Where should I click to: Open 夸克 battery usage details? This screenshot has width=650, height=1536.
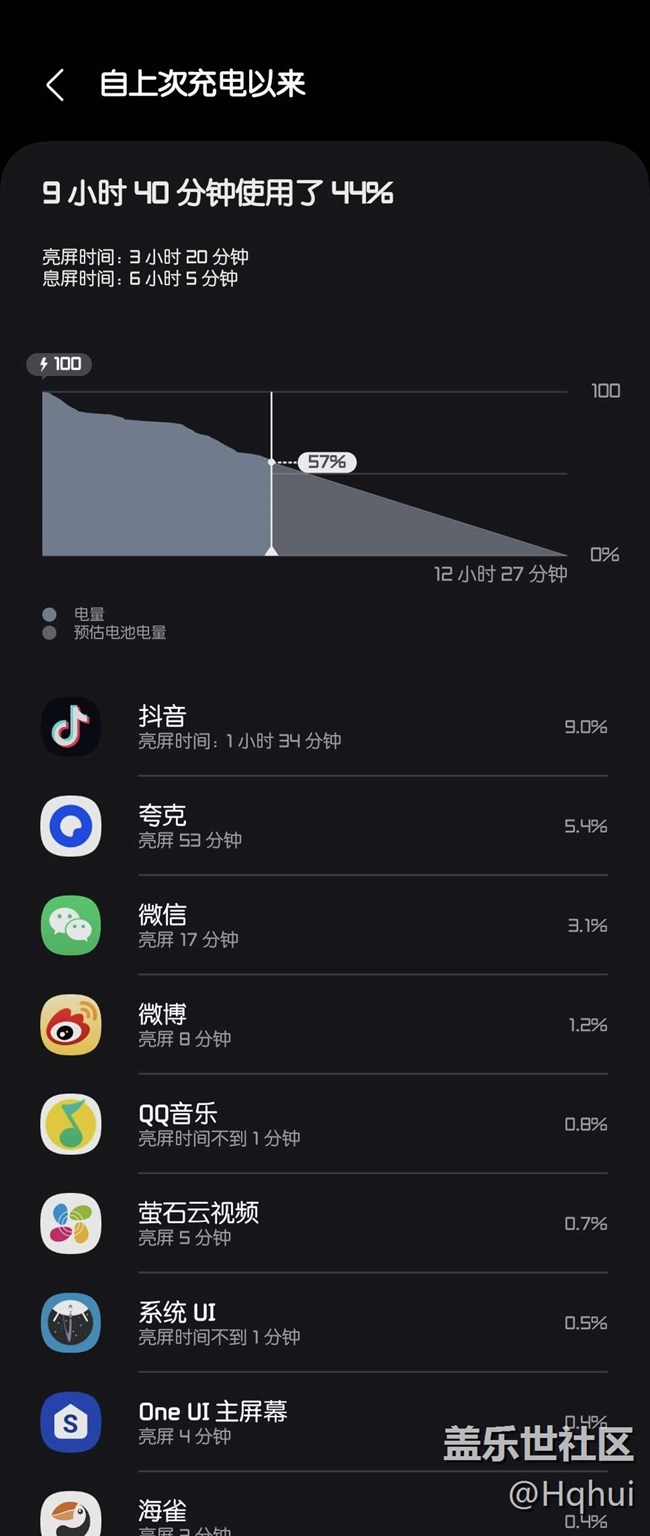(x=323, y=826)
